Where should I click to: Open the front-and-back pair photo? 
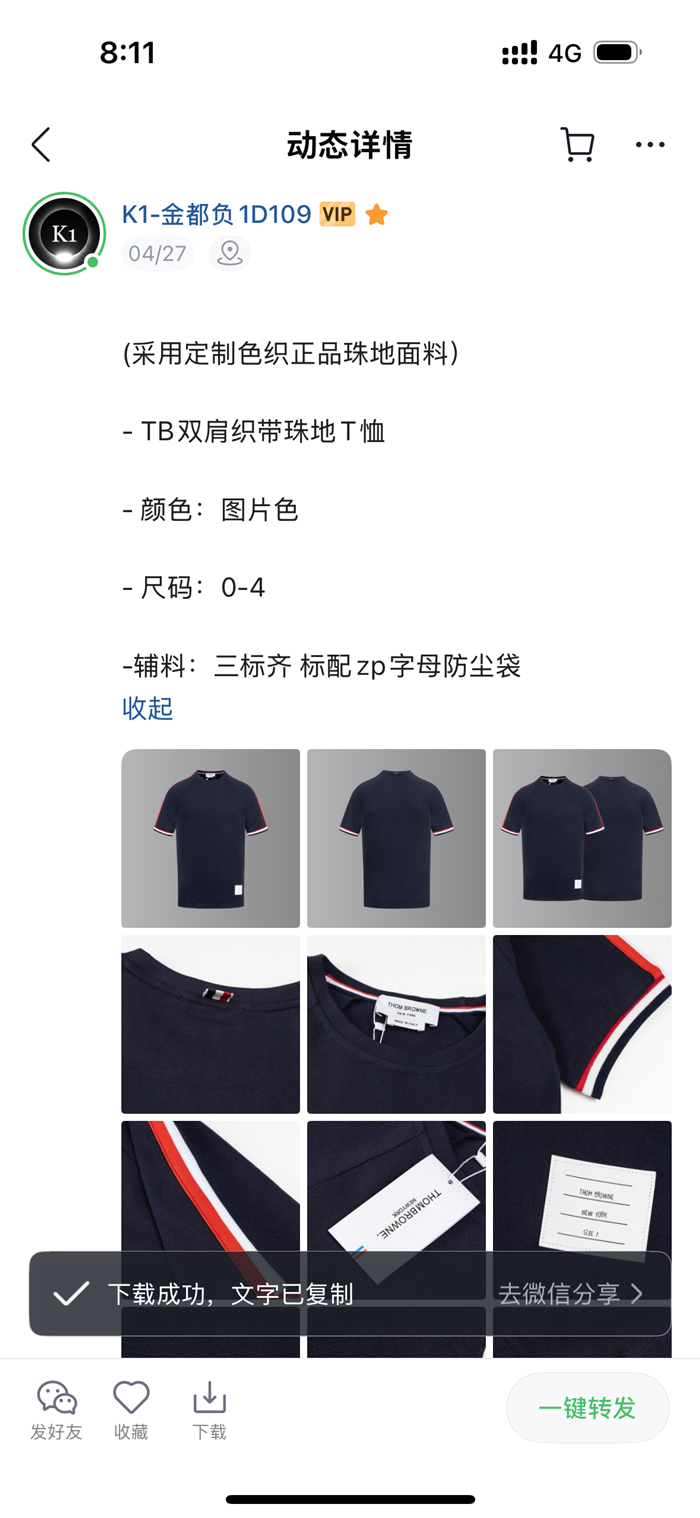[x=582, y=838]
